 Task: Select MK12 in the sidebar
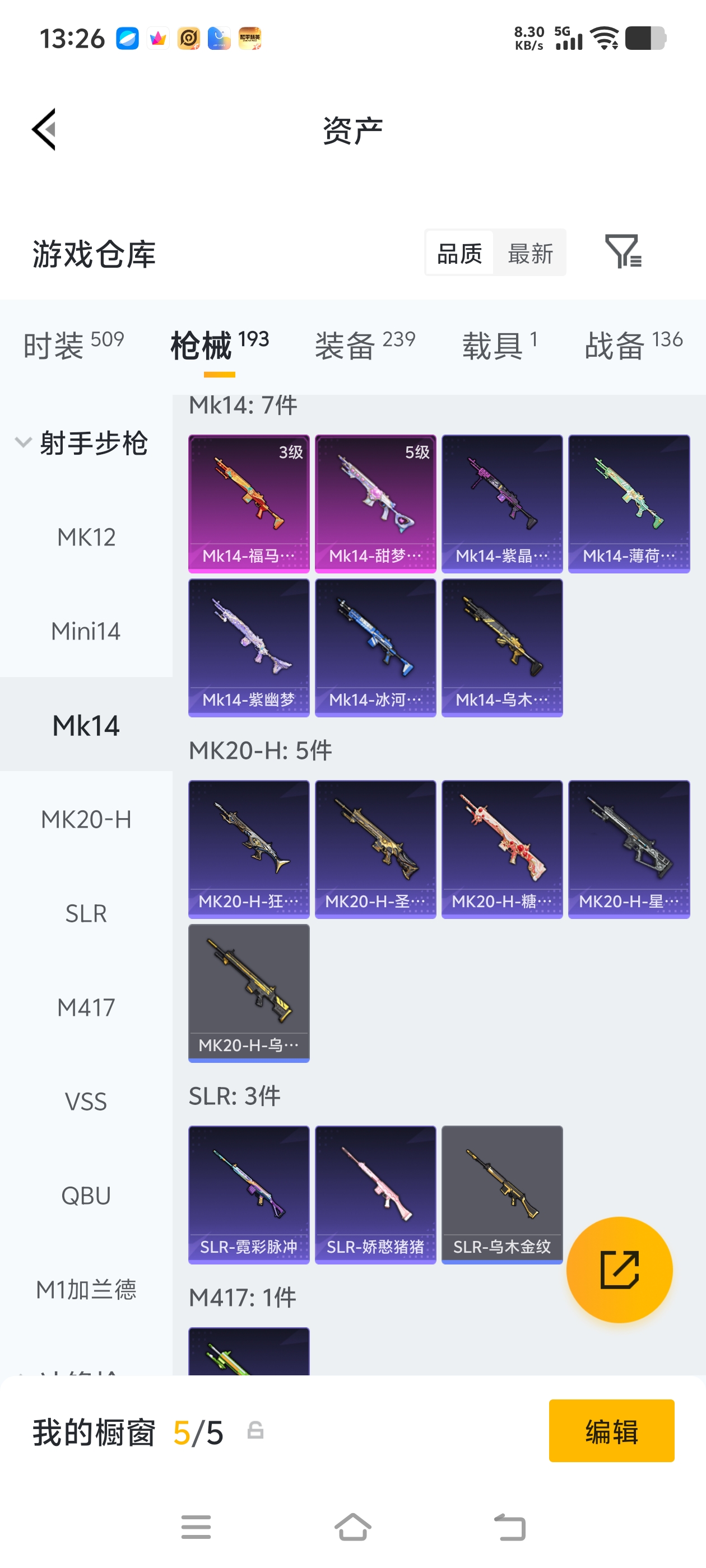coord(86,537)
